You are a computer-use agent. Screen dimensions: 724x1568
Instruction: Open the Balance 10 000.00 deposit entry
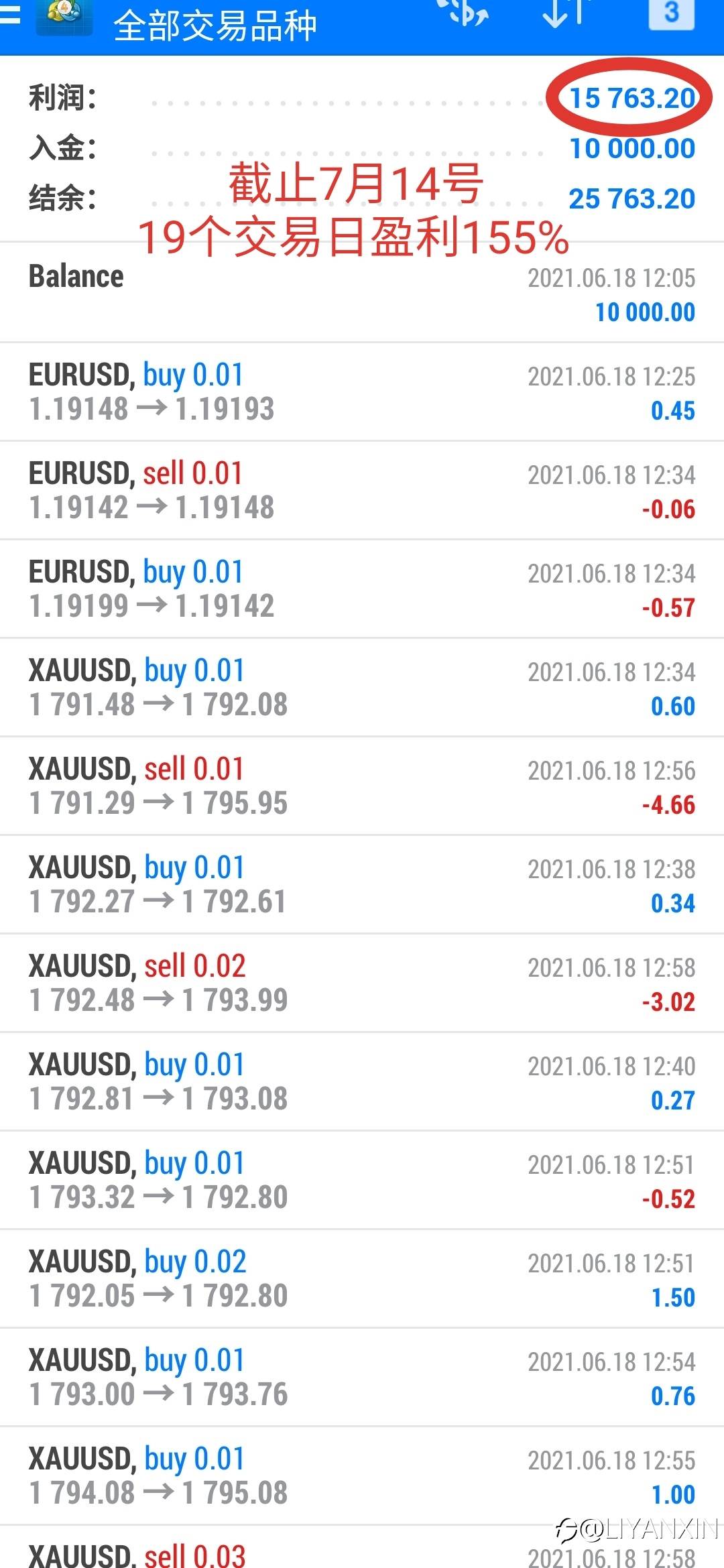point(362,294)
